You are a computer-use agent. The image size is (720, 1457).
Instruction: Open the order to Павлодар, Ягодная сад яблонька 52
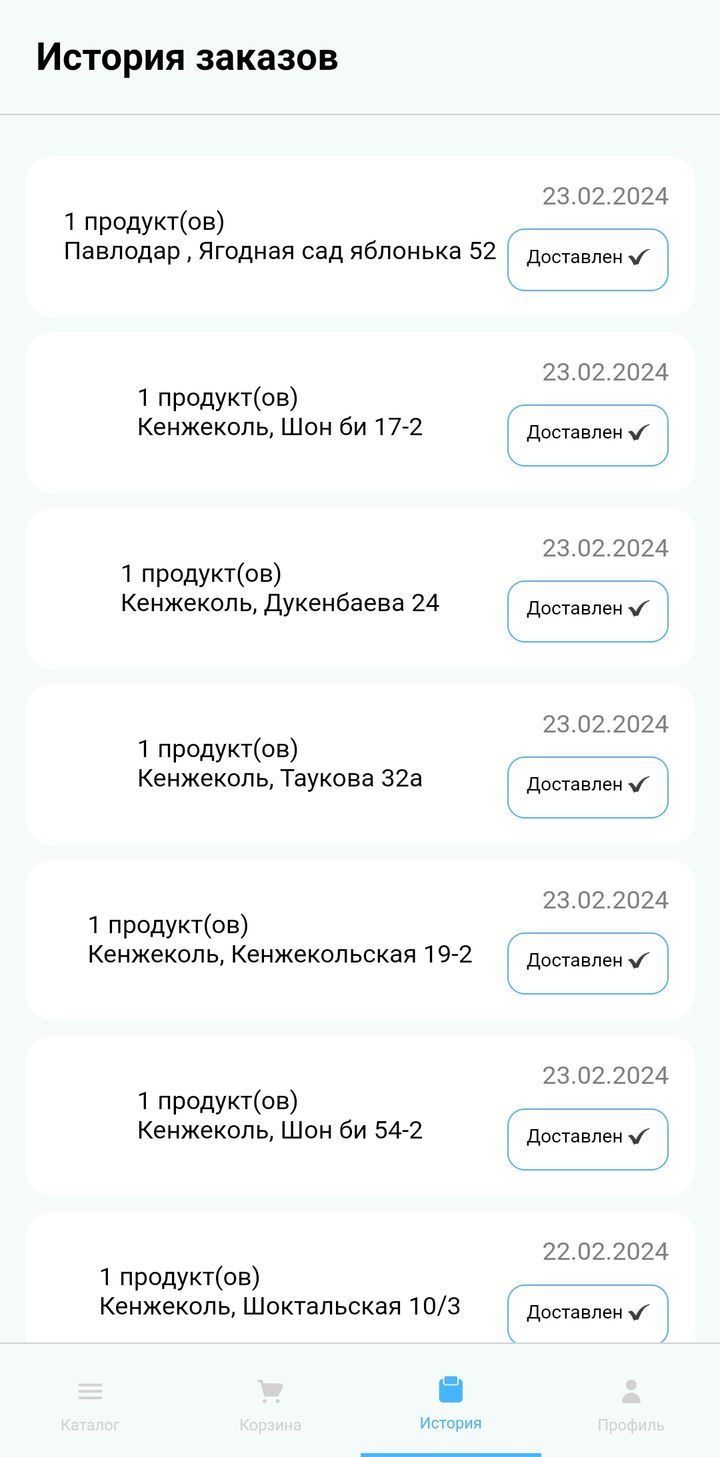click(360, 236)
